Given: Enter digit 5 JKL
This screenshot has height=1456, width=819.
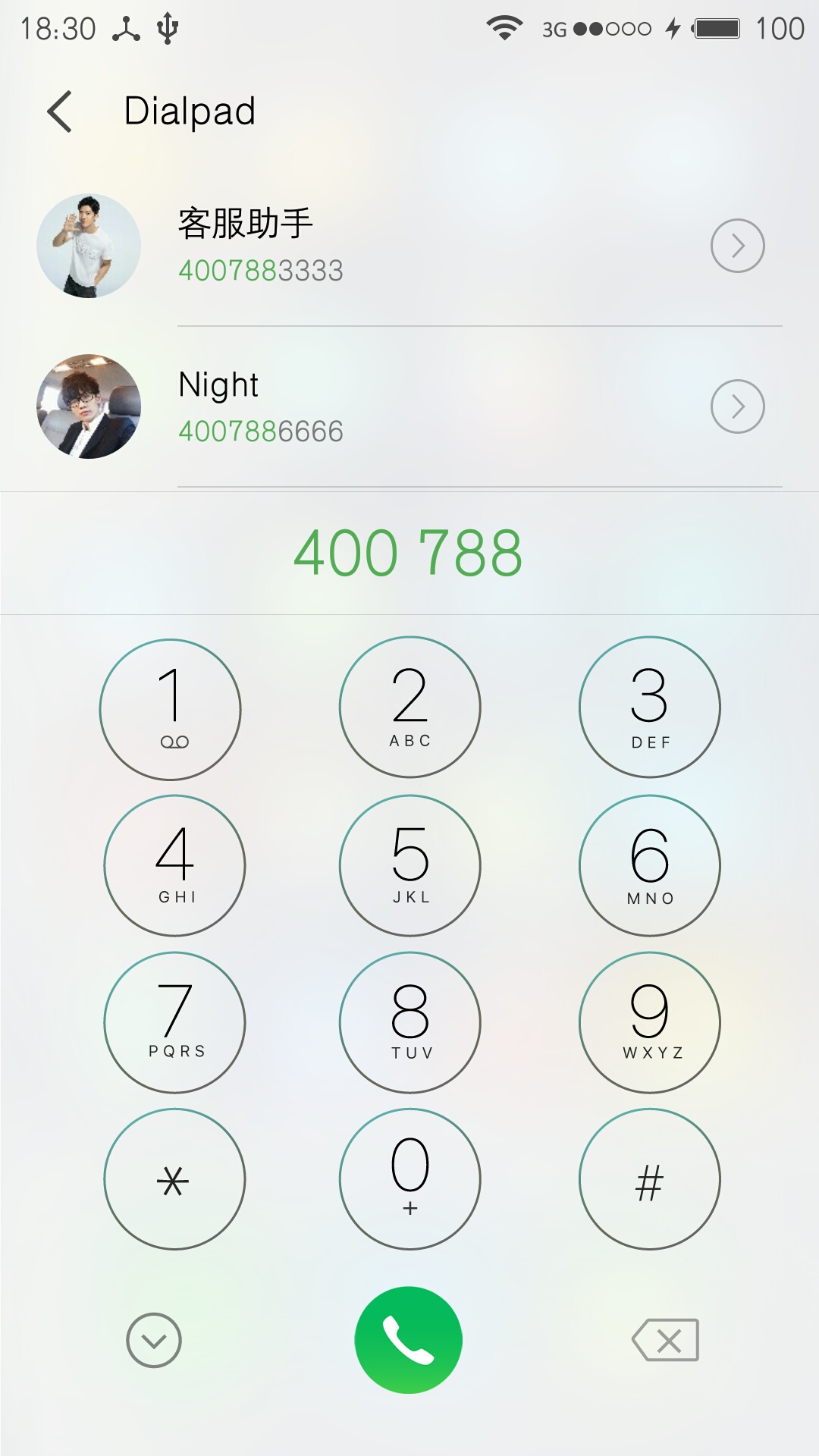Looking at the screenshot, I should 409,865.
